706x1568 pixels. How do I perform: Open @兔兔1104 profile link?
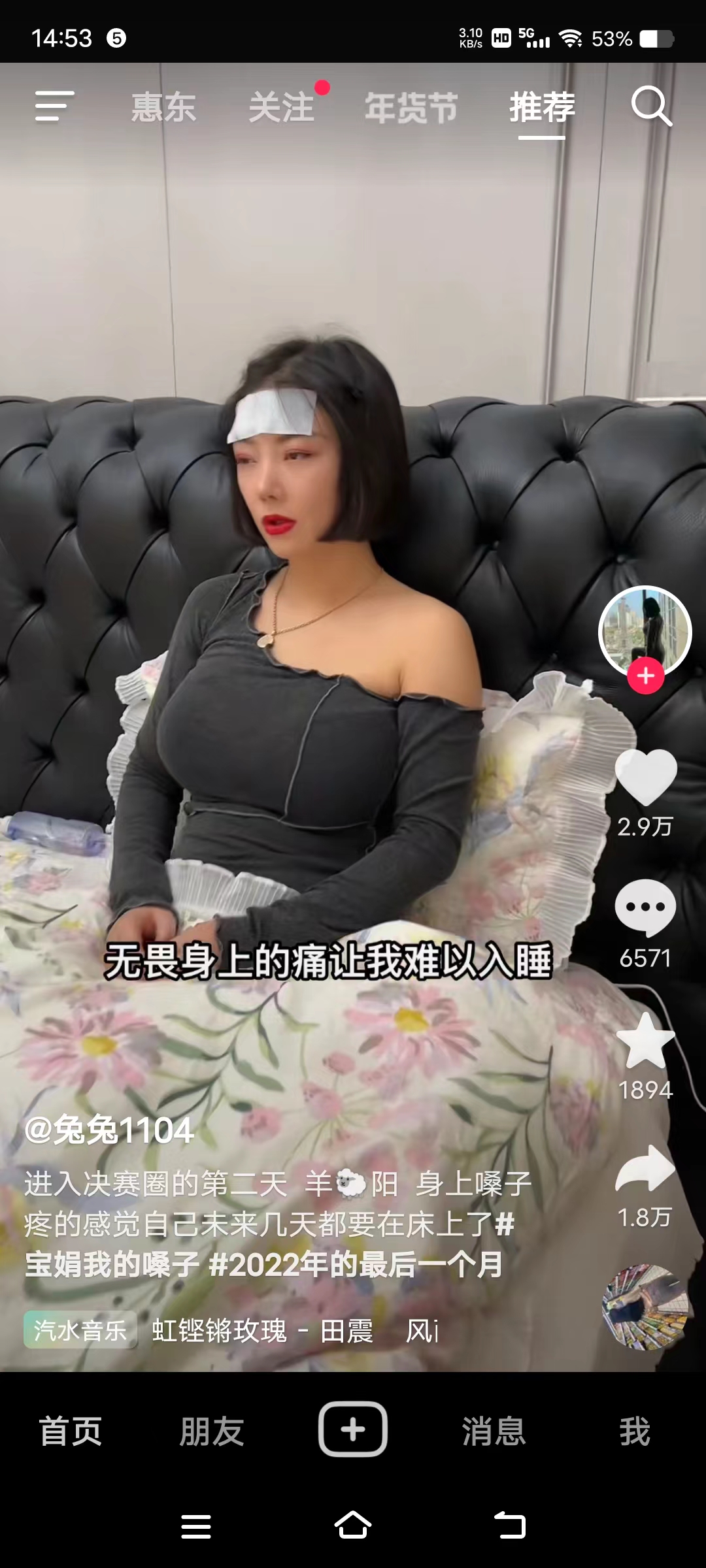tap(109, 1130)
